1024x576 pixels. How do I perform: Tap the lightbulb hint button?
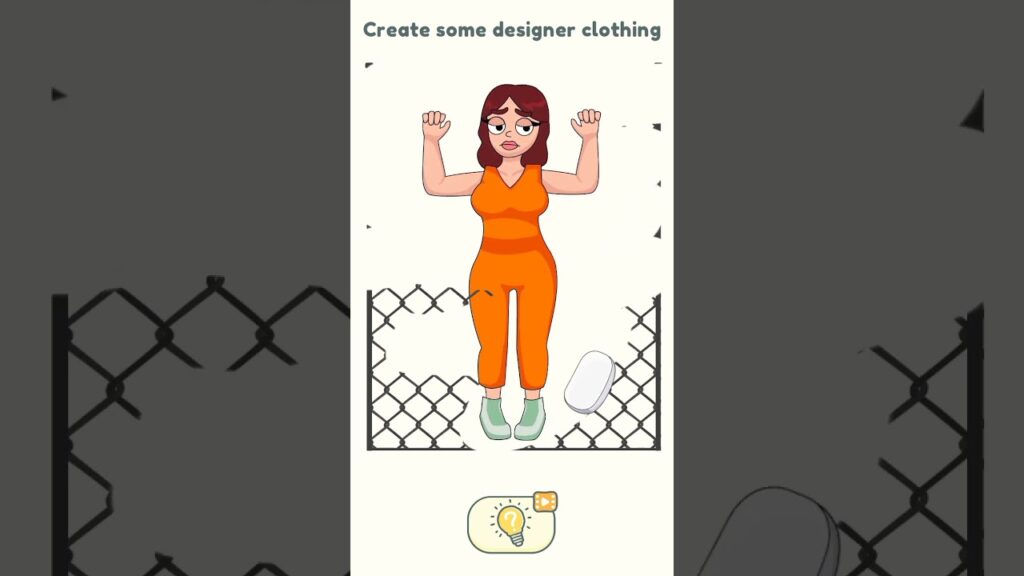(x=511, y=524)
